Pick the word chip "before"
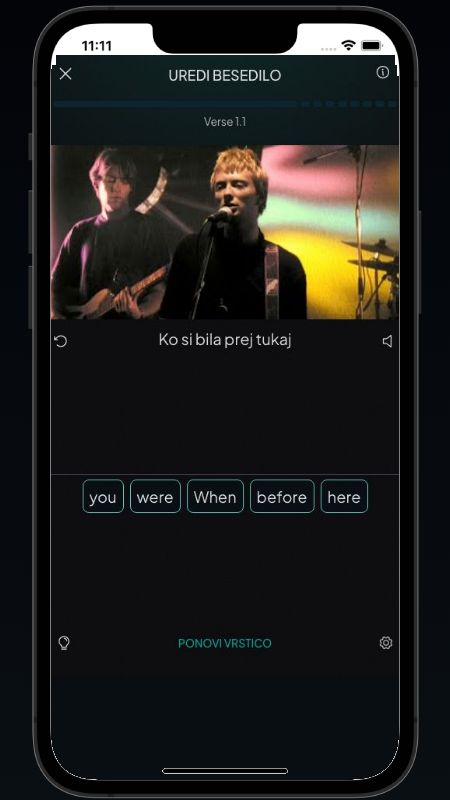450x800 pixels. pos(282,496)
